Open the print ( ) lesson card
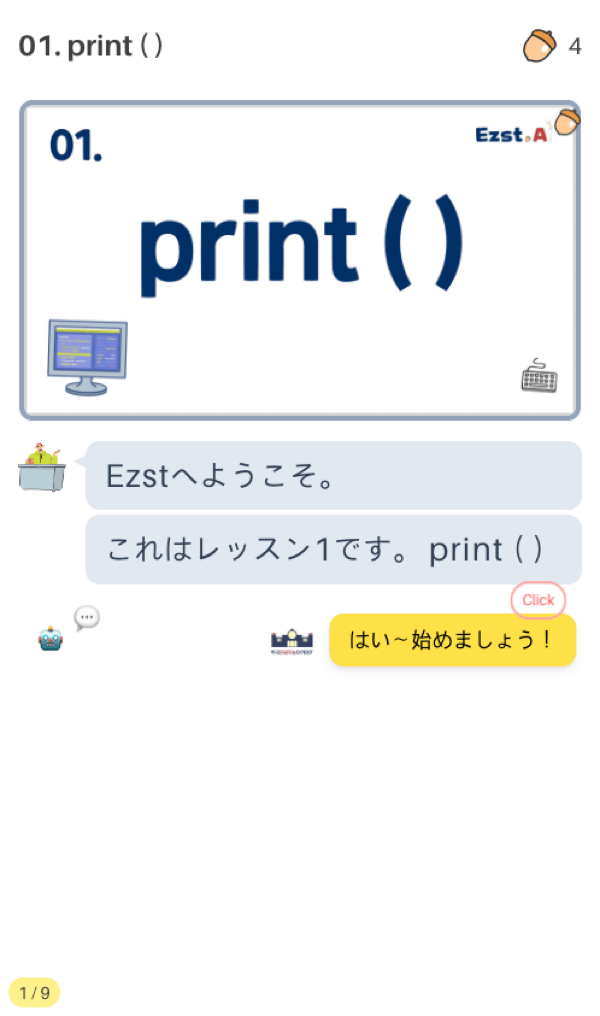 click(x=299, y=260)
